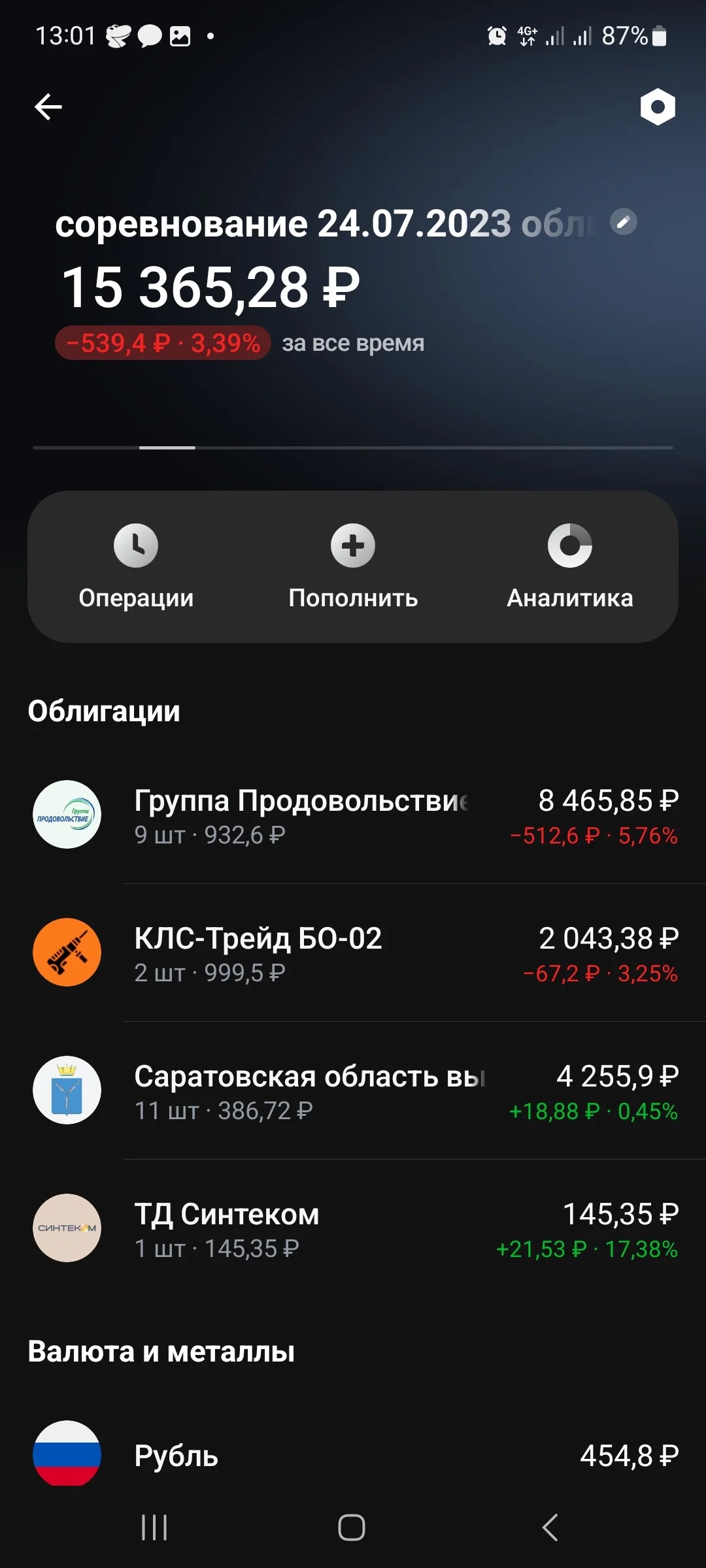The width and height of the screenshot is (706, 1568).
Task: Open the Аналитика section
Action: (570, 566)
